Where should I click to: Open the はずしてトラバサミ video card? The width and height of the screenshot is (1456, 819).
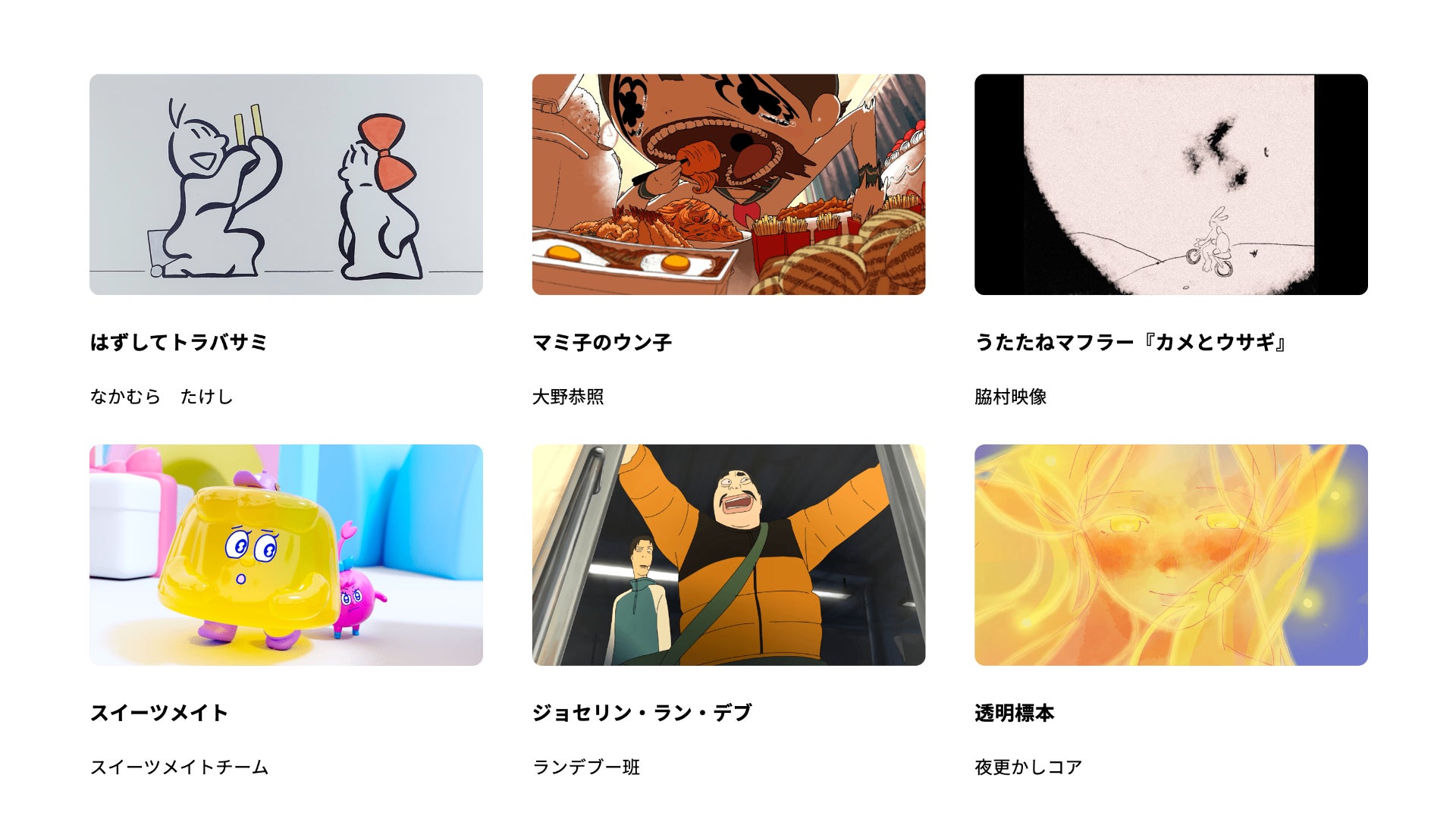(x=286, y=184)
